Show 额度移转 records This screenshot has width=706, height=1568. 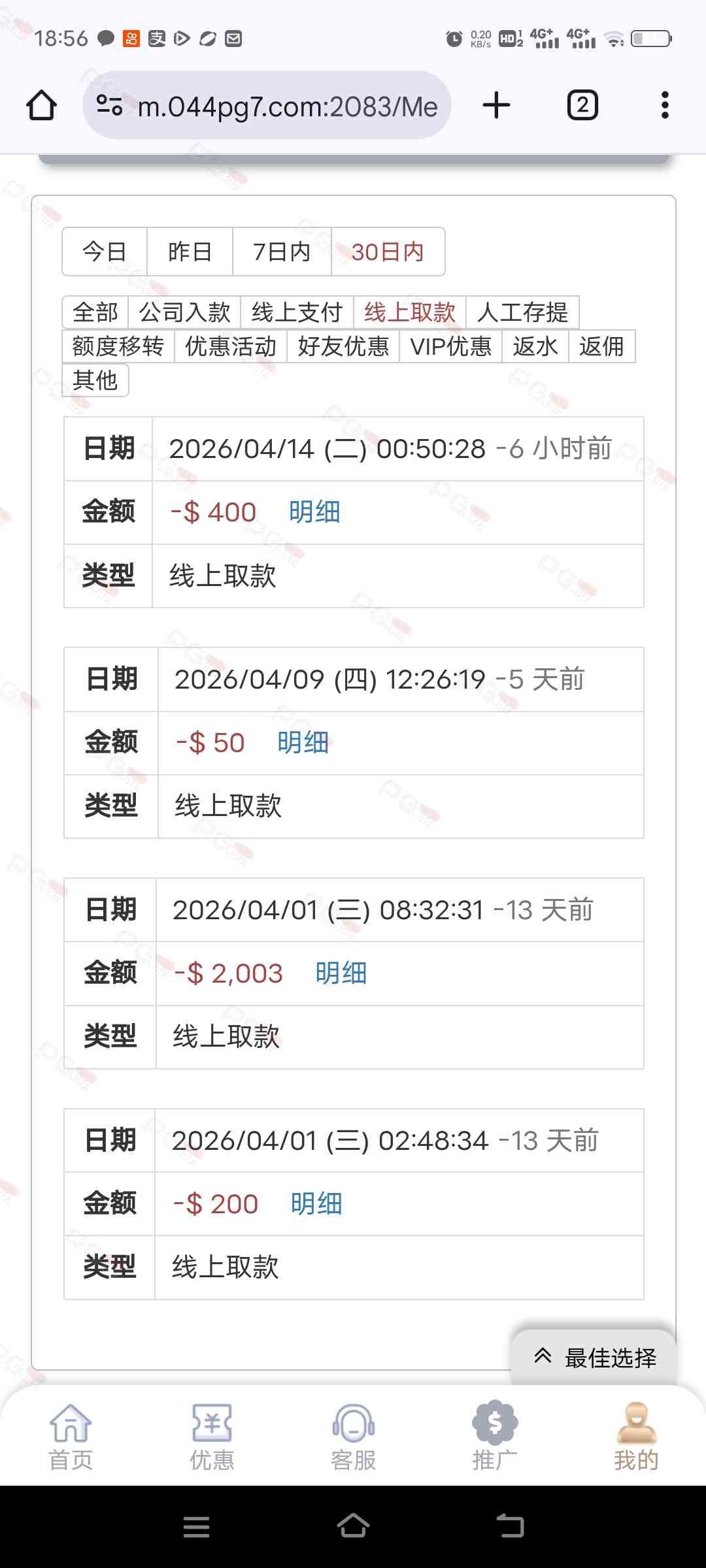[118, 346]
